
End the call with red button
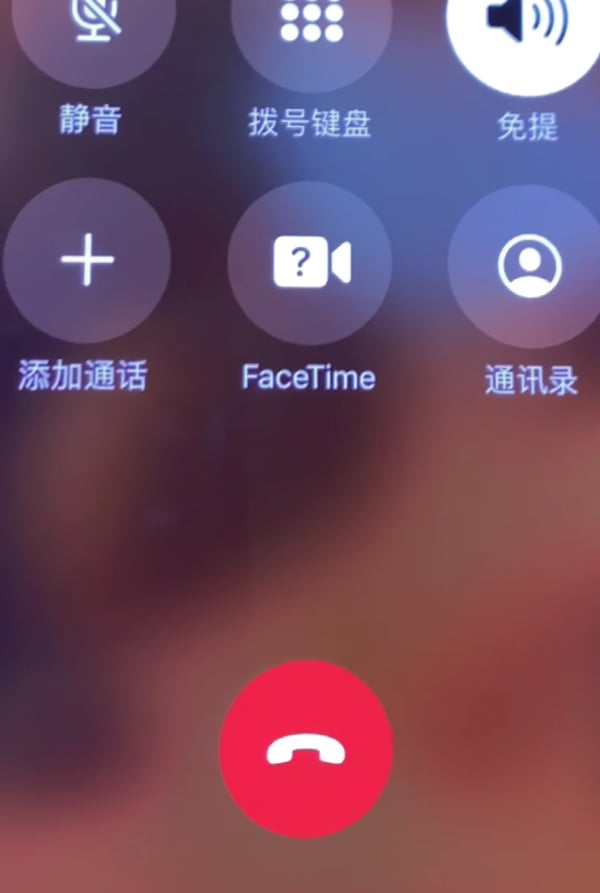(x=306, y=749)
